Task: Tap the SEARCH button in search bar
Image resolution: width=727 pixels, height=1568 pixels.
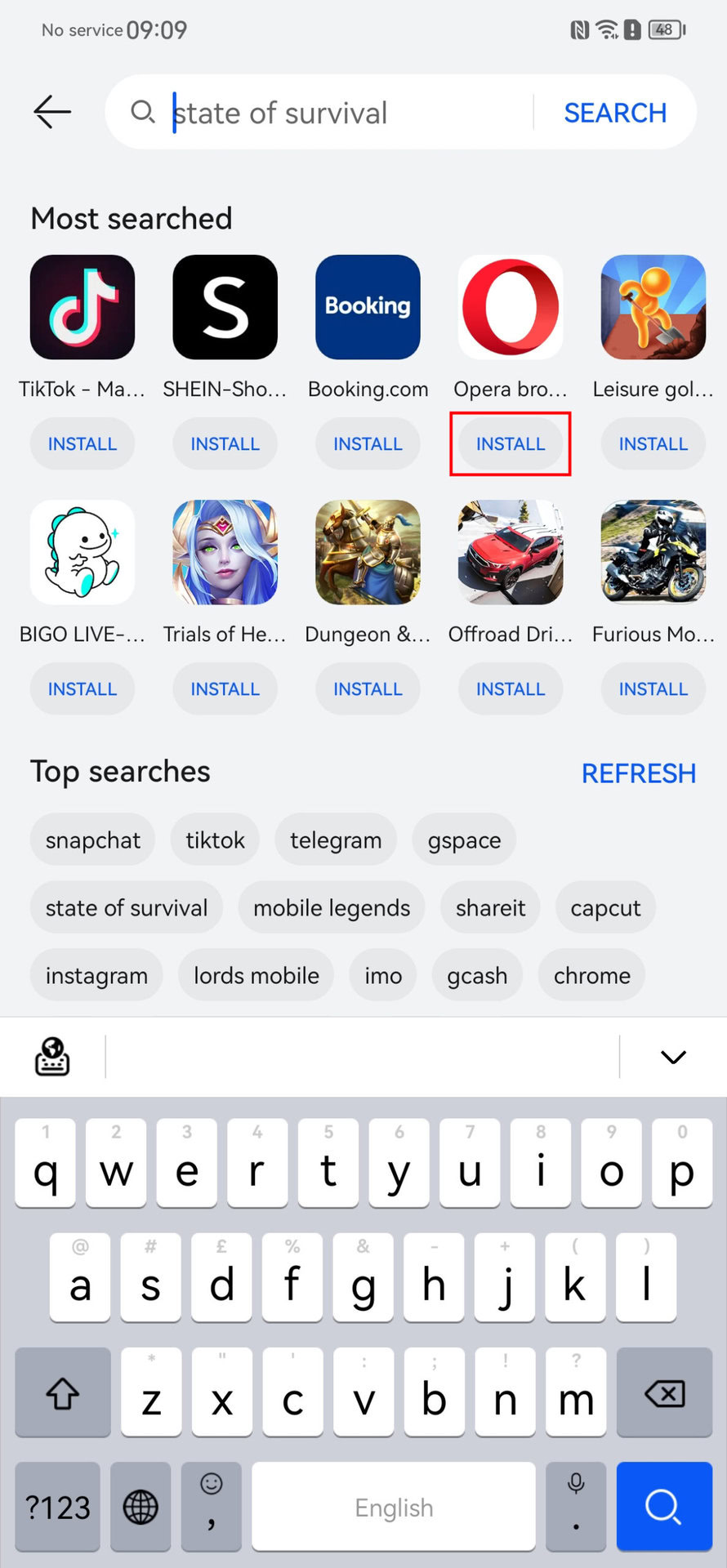Action: pyautogui.click(x=615, y=113)
